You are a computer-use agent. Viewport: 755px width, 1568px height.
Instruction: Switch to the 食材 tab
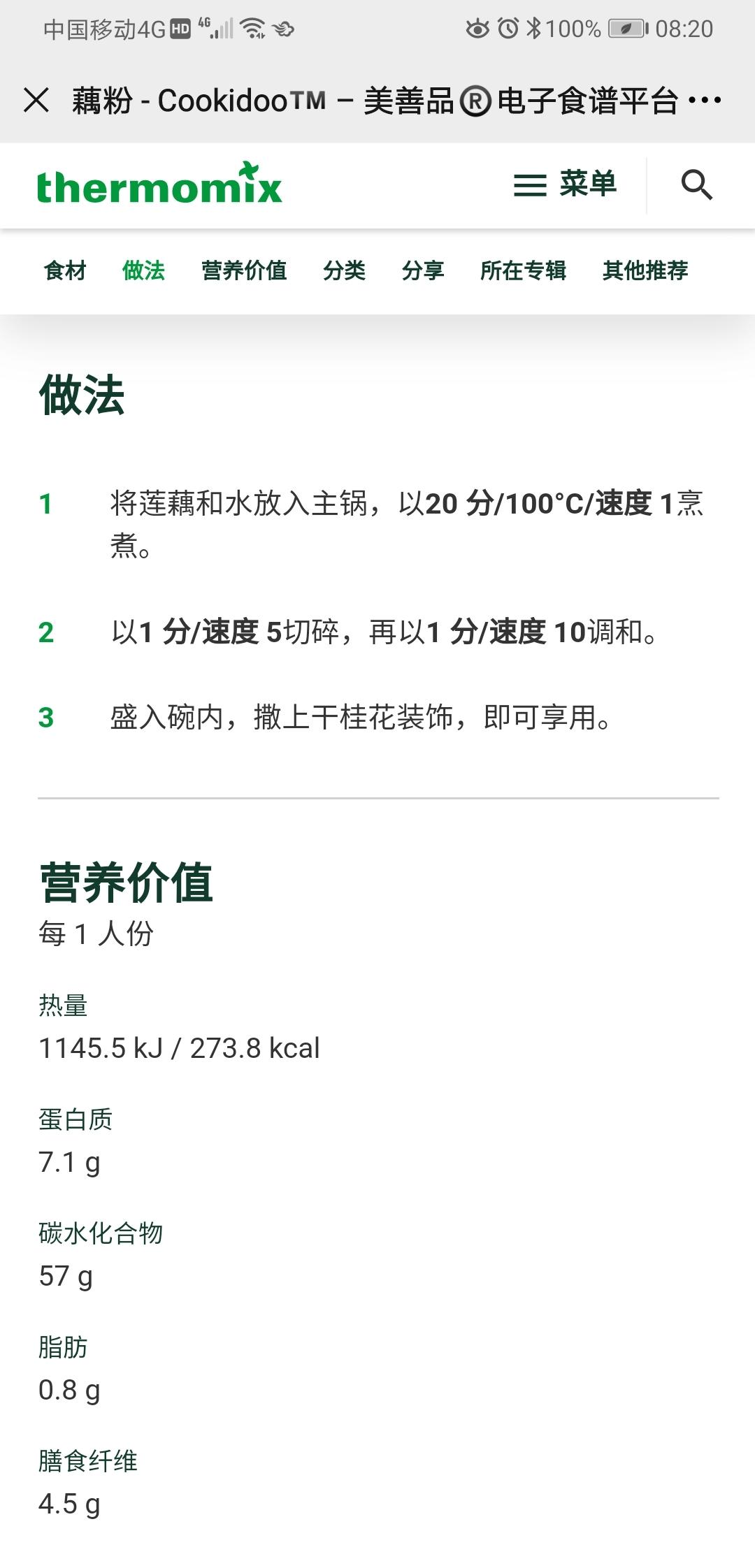pyautogui.click(x=65, y=270)
